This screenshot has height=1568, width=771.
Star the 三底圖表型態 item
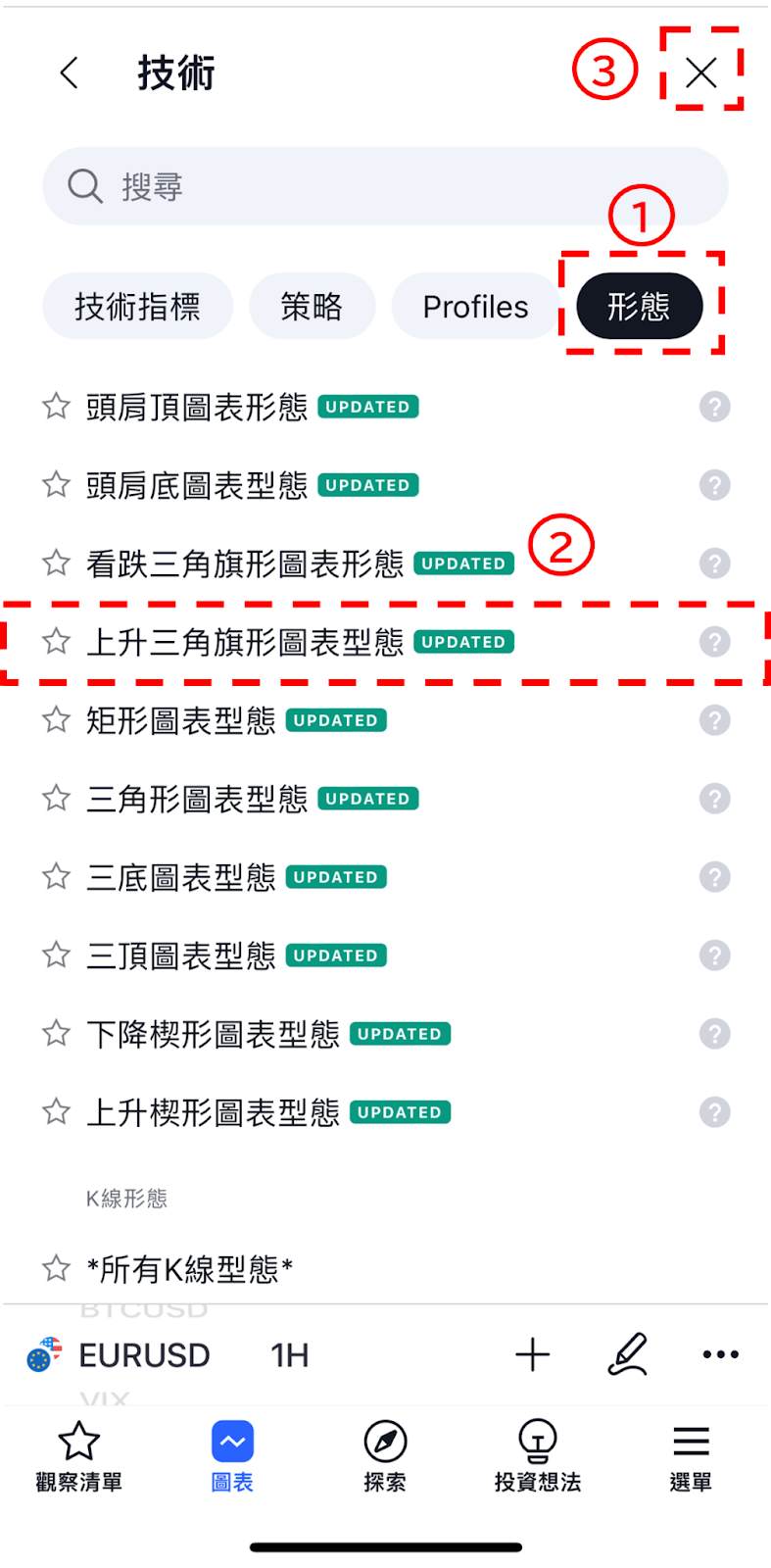point(57,877)
